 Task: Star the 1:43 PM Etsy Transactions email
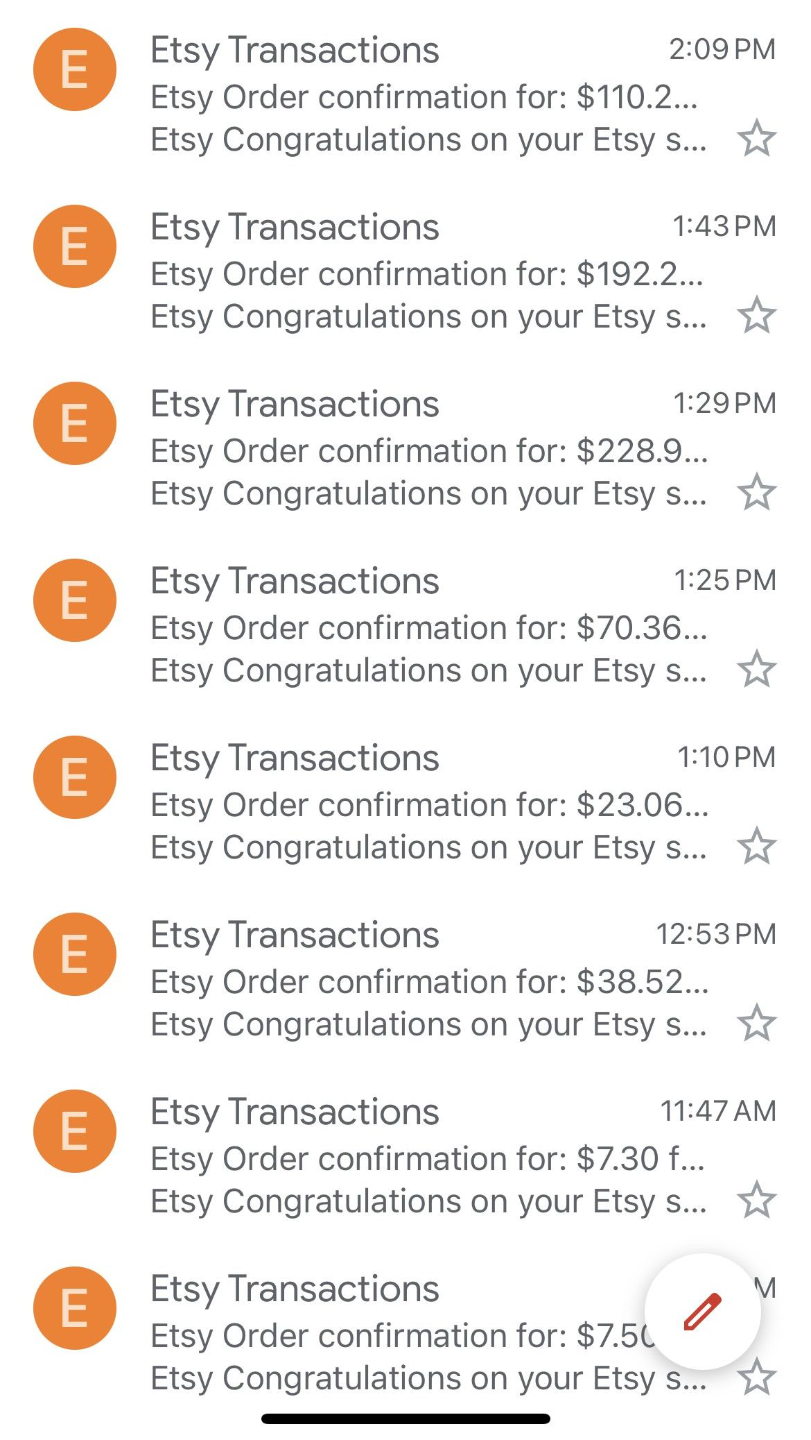click(756, 316)
